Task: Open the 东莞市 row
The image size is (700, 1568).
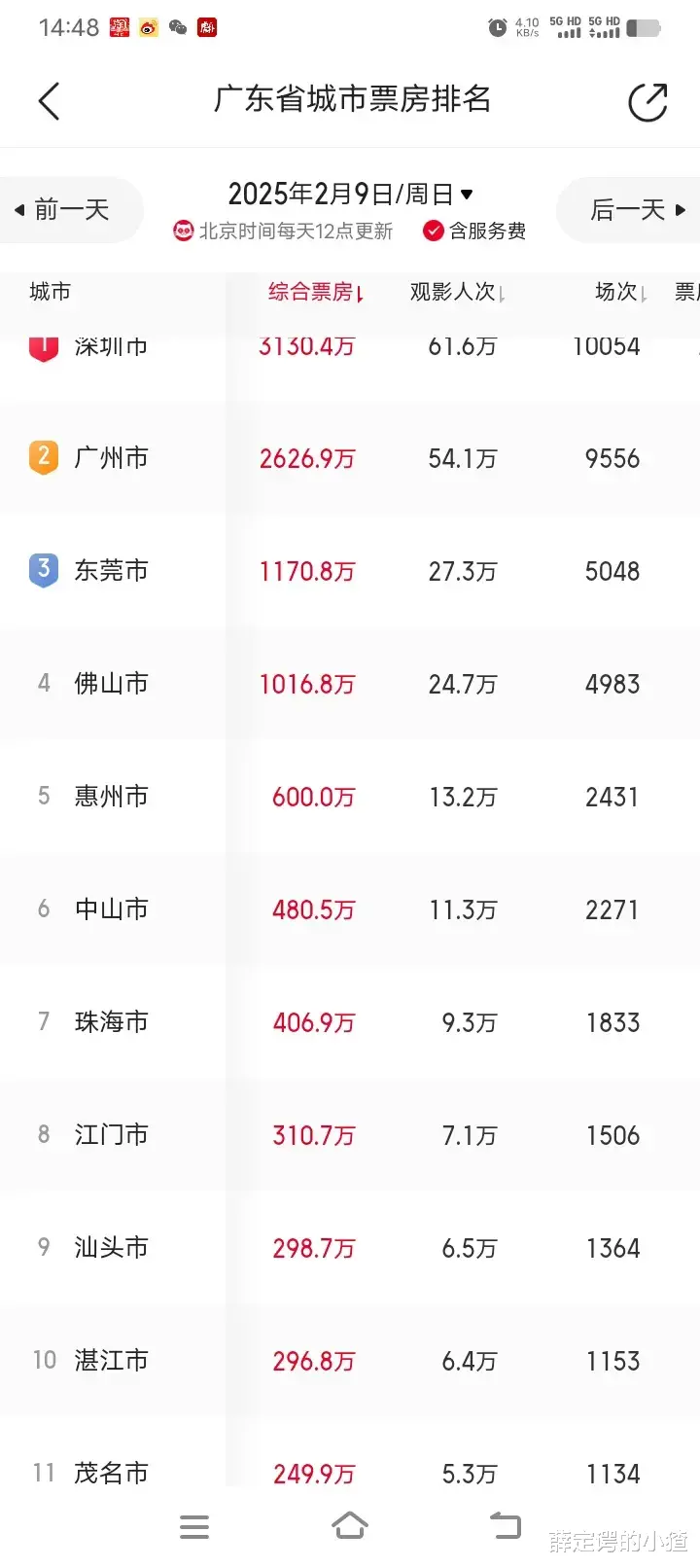Action: pyautogui.click(x=350, y=571)
